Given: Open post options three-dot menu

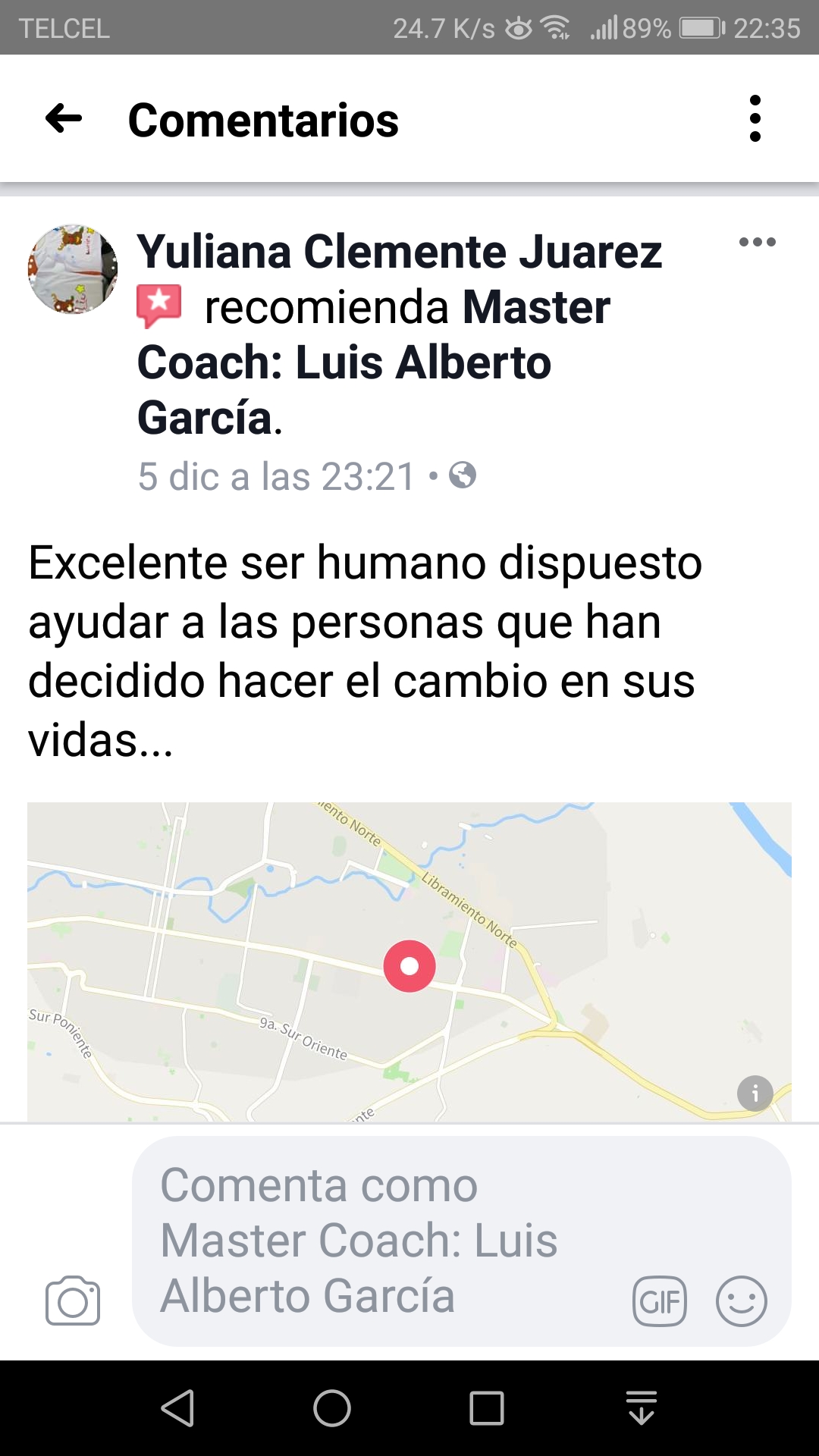Looking at the screenshot, I should [757, 243].
